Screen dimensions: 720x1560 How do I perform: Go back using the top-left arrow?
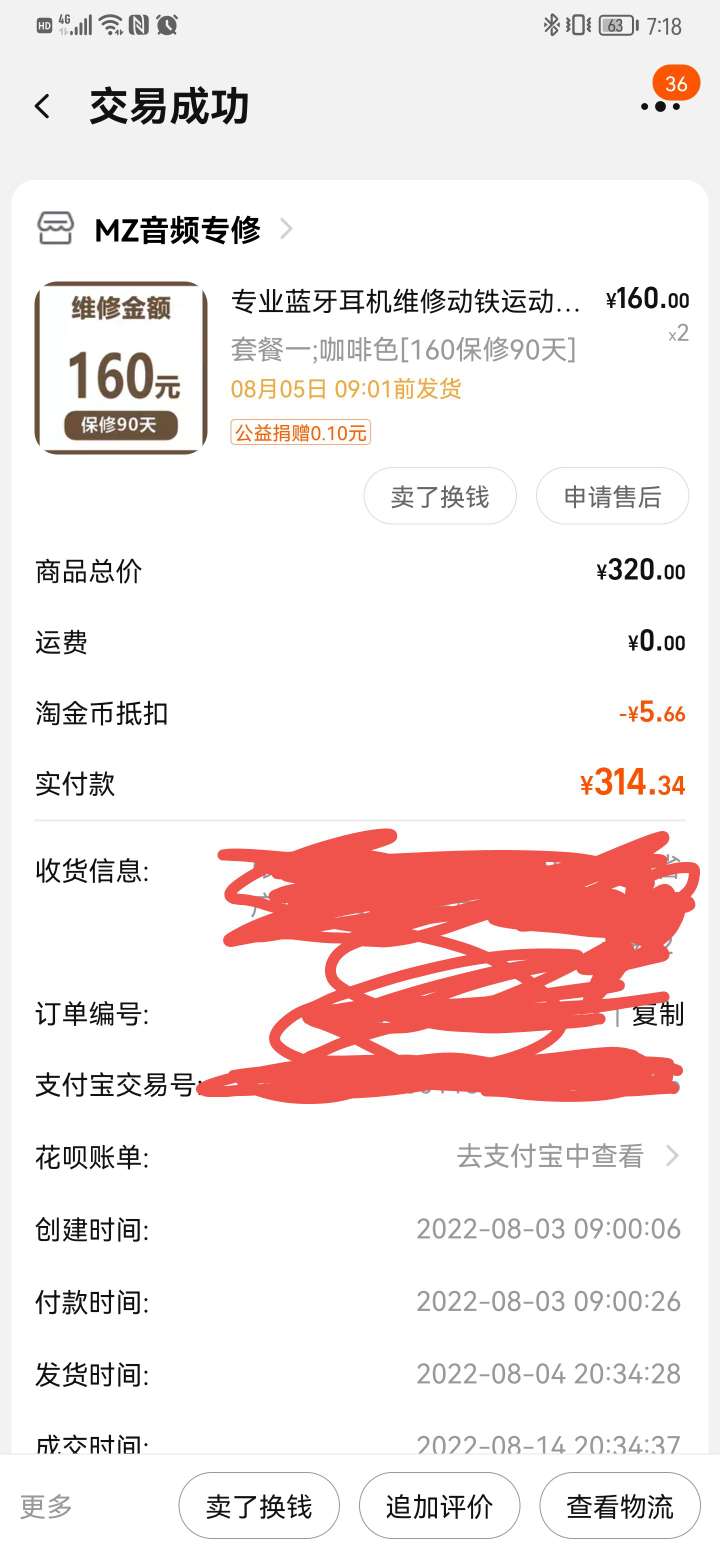coord(42,106)
